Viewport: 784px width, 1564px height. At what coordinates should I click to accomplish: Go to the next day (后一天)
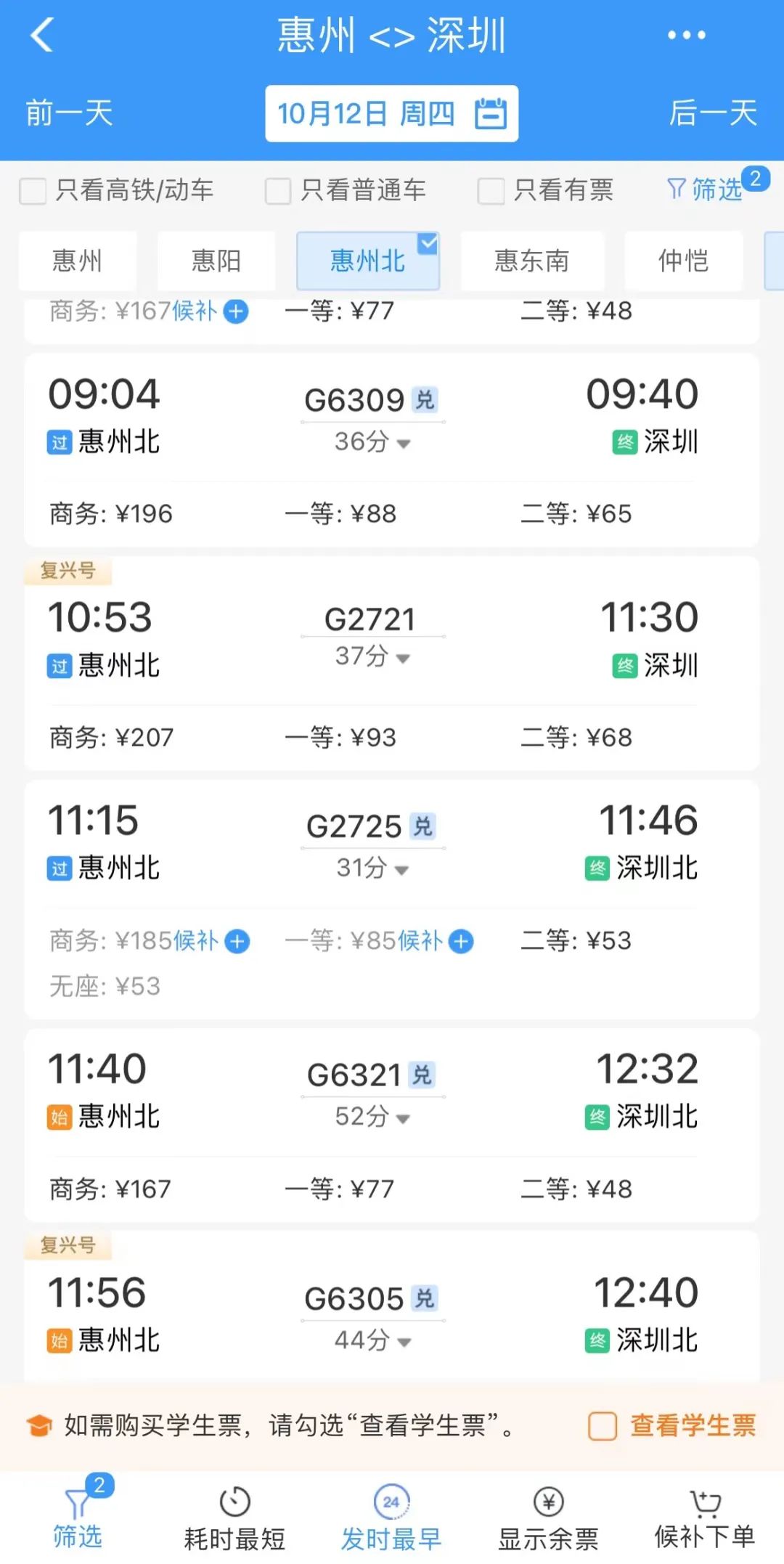point(713,113)
